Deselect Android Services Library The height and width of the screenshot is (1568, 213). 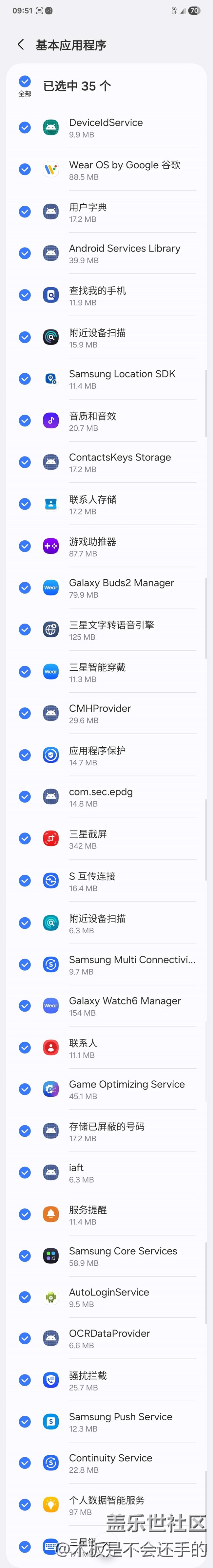(25, 253)
